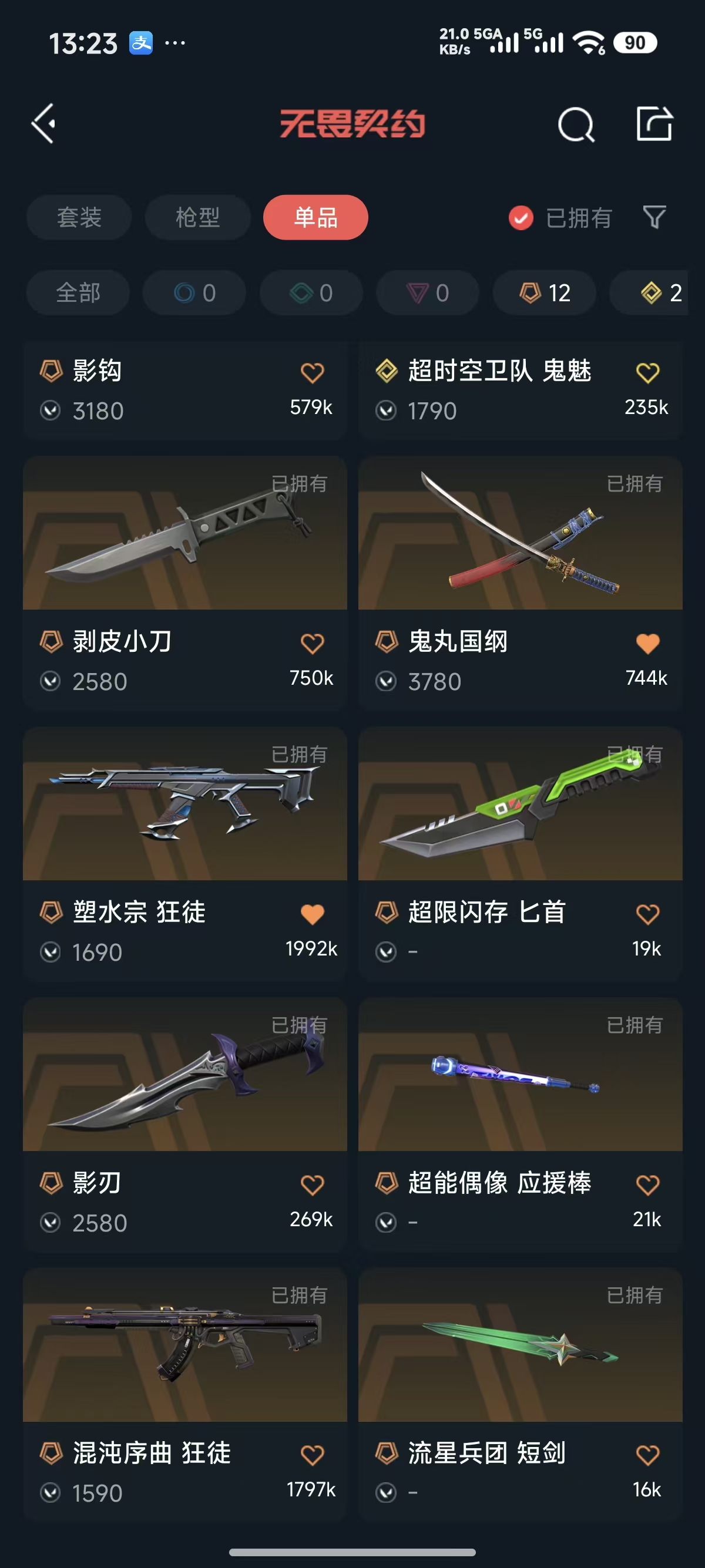Open search in the top bar
This screenshot has height=1568, width=705.
click(x=575, y=125)
